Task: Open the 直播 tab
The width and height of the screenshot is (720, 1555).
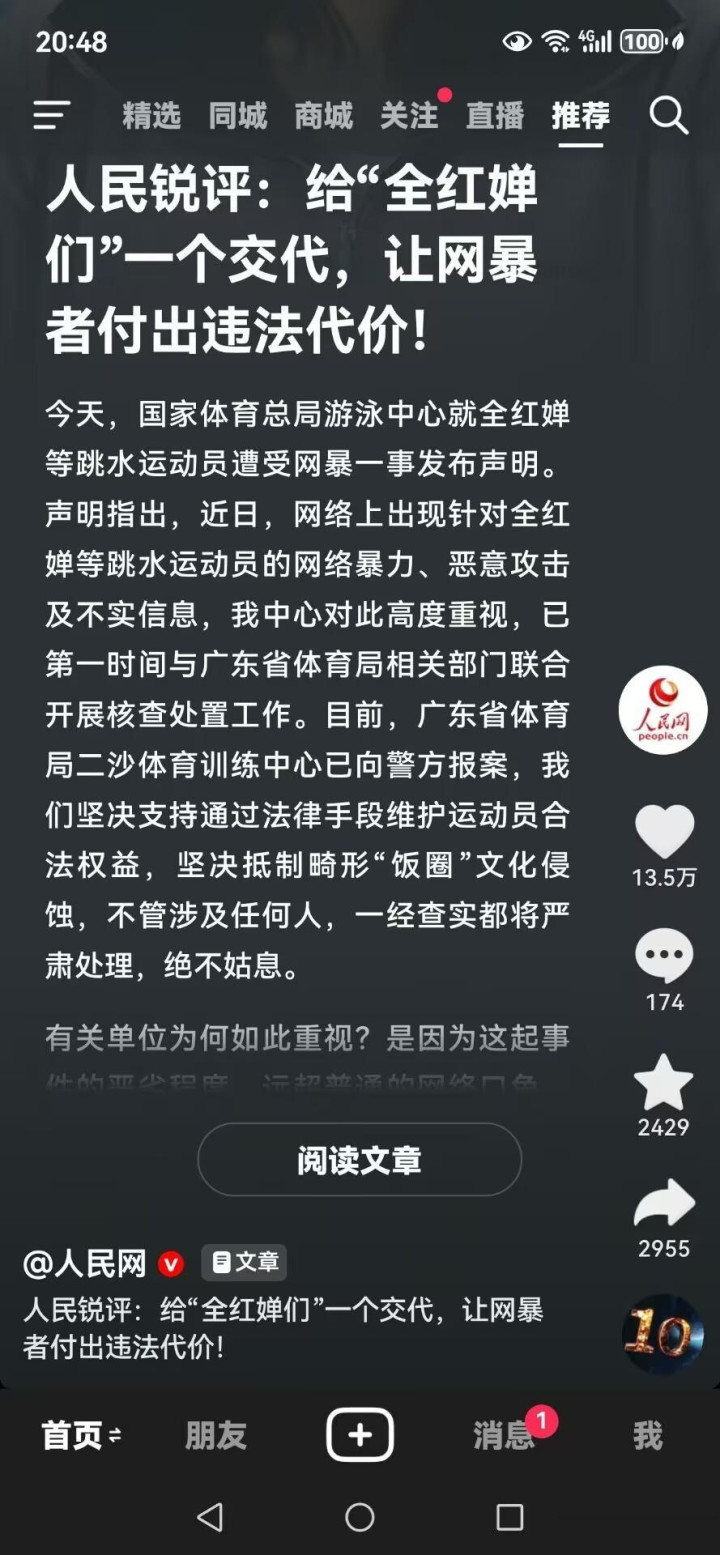Action: coord(494,116)
